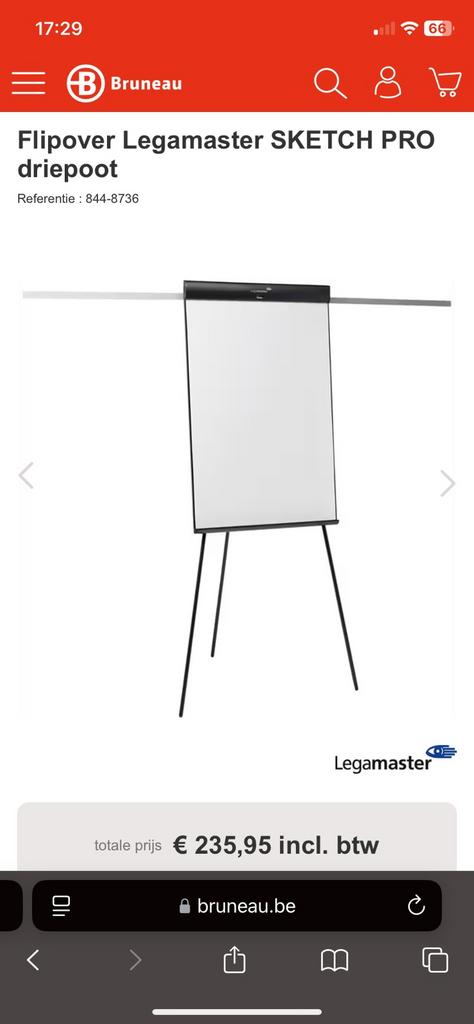
Task: Open the hamburger menu
Action: [x=29, y=83]
